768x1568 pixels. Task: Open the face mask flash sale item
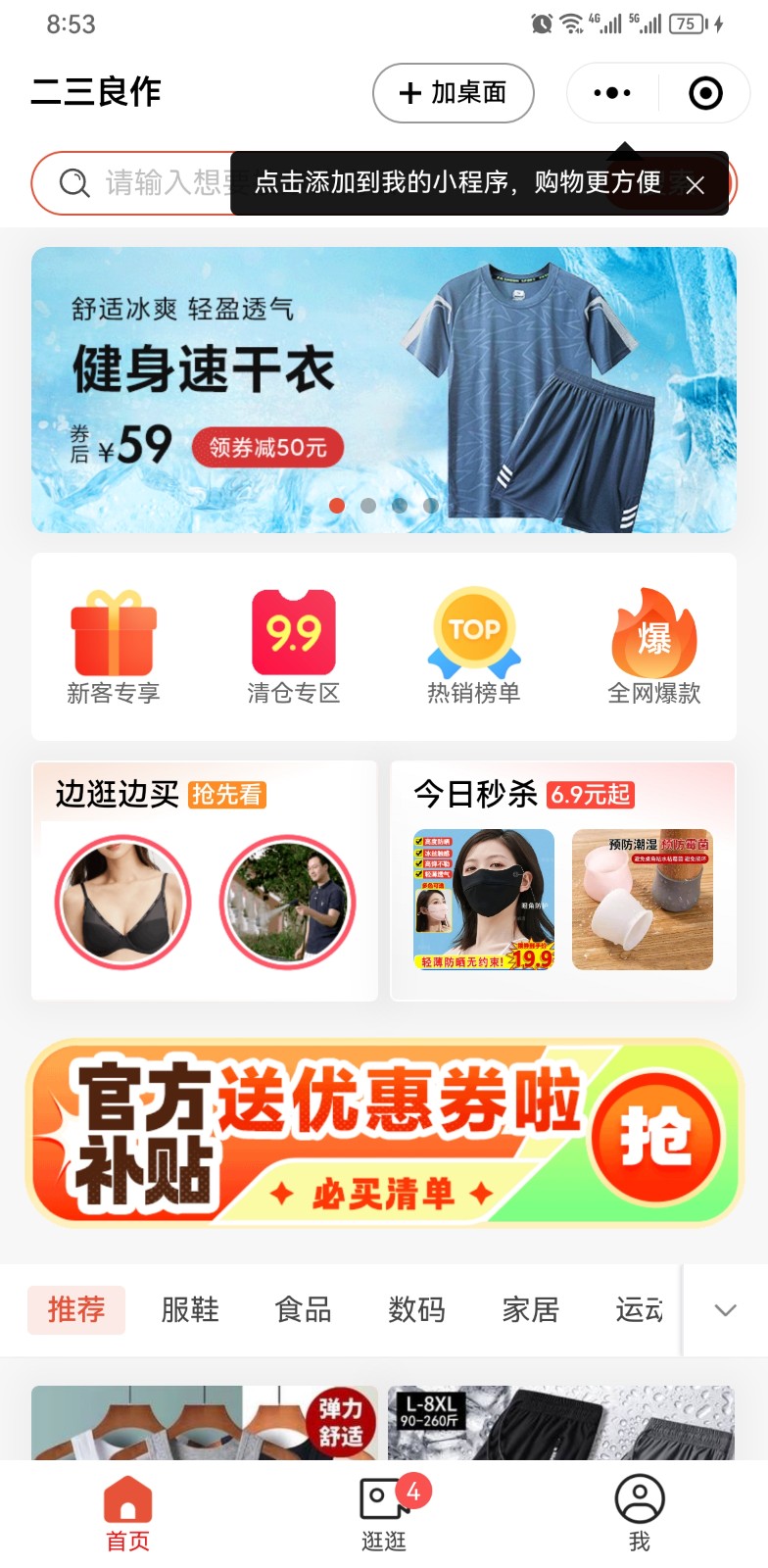[484, 900]
